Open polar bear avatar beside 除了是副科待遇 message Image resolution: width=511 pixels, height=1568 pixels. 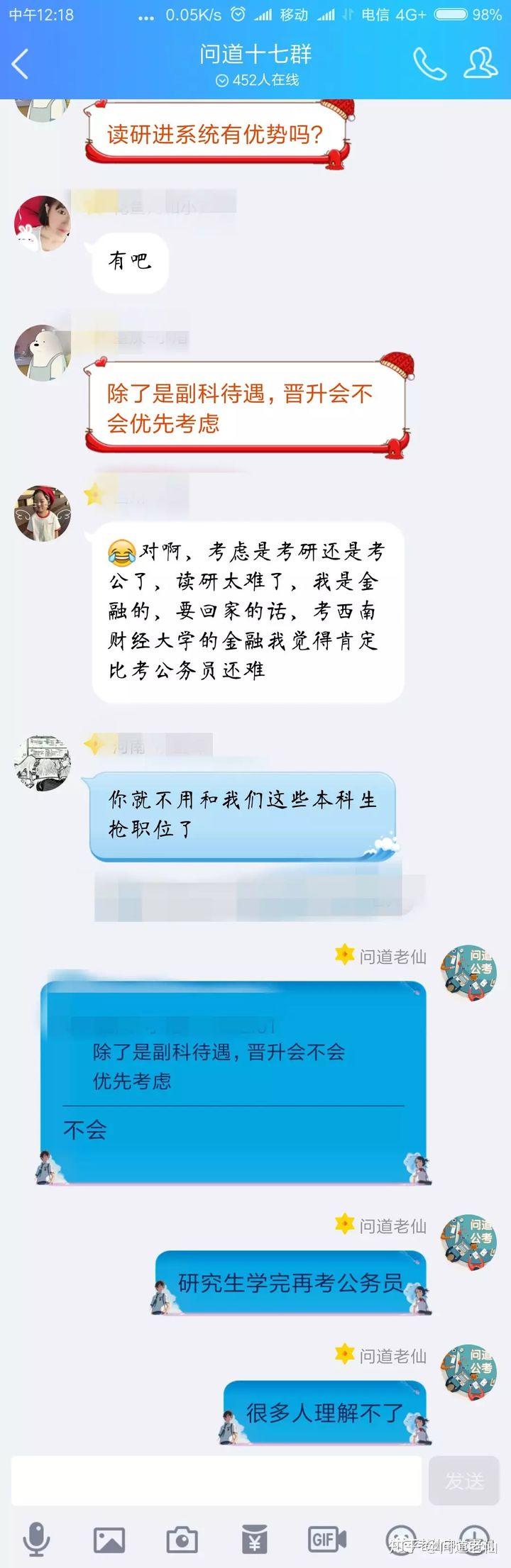coord(43,353)
